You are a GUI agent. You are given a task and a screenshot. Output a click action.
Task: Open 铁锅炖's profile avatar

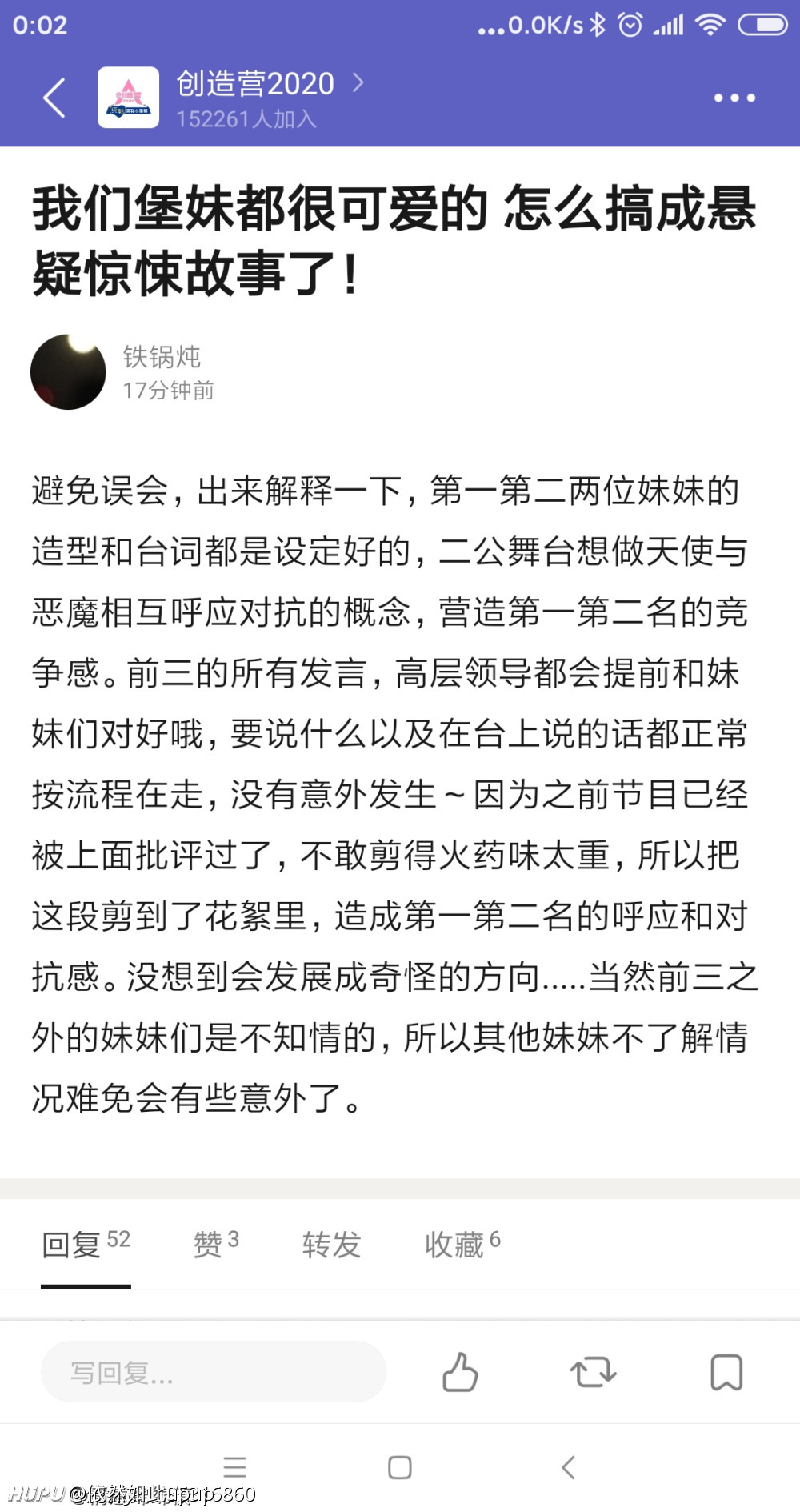[68, 372]
